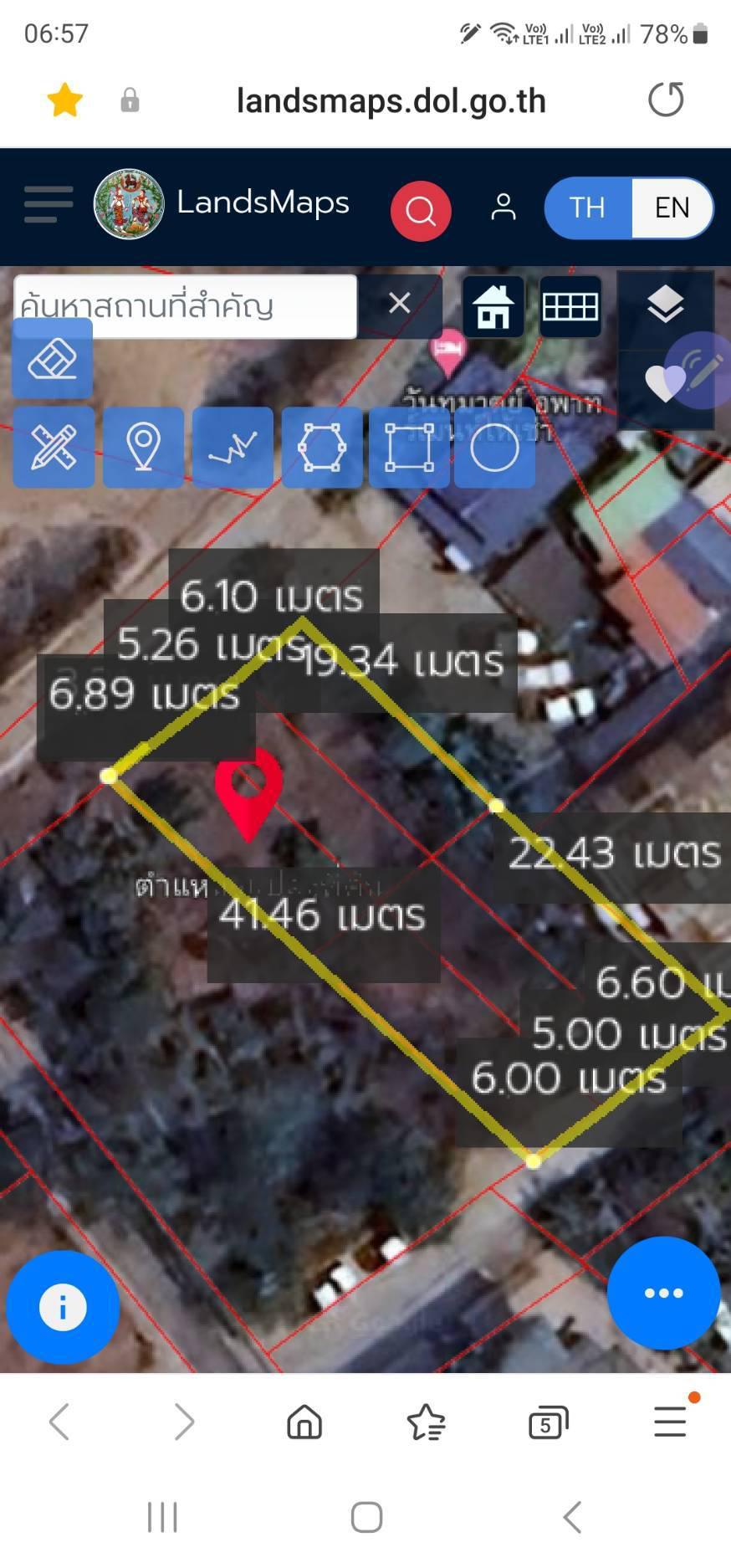
Task: Reload the page in browser
Action: [x=666, y=100]
